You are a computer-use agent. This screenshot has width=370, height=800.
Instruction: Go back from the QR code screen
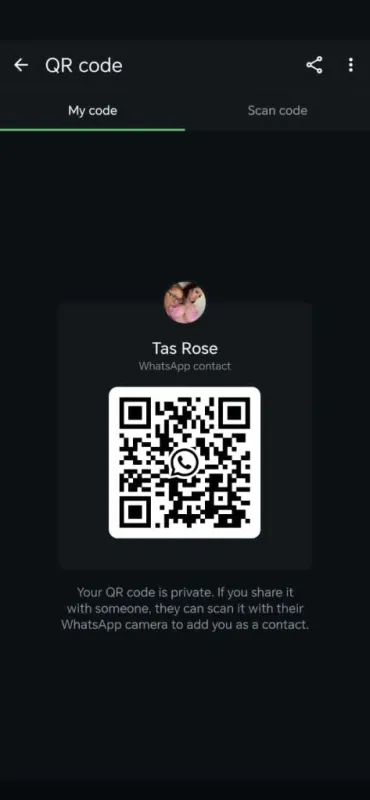coord(20,65)
